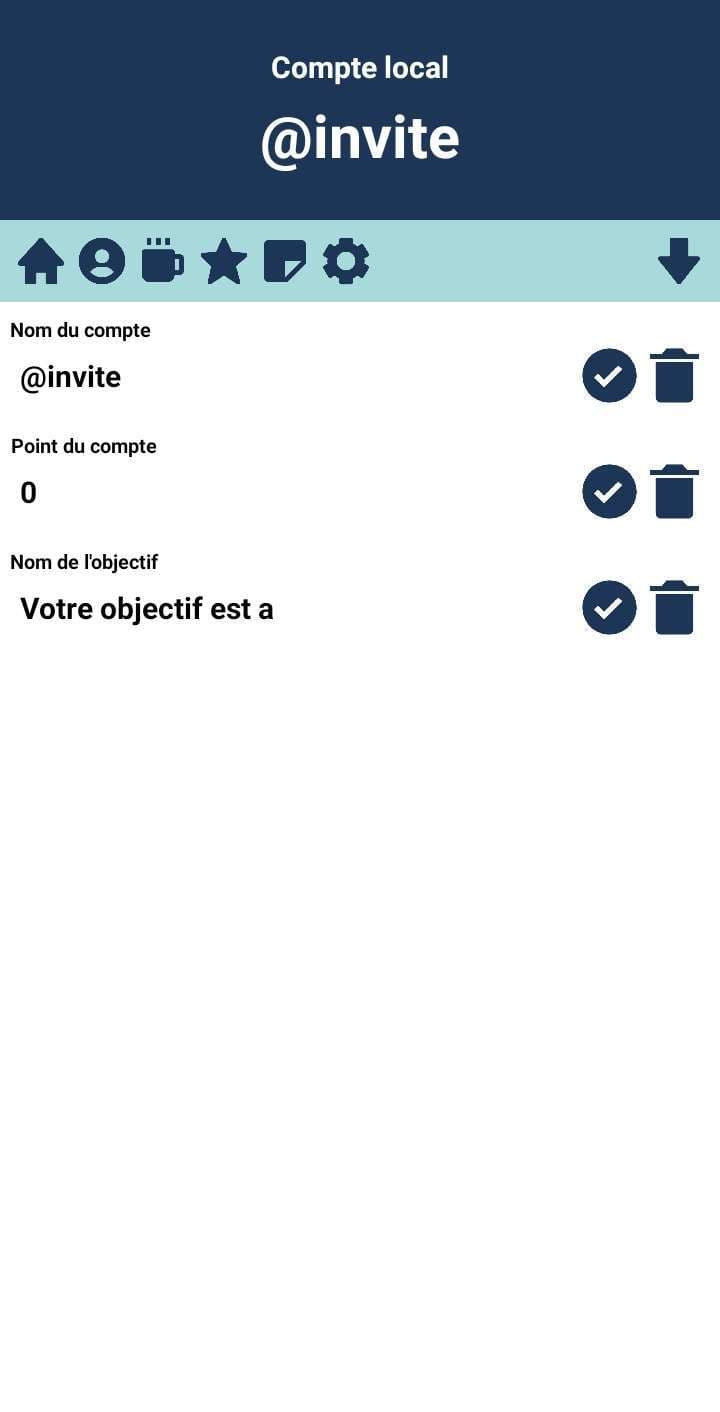Edit the Nom de l'objectif field
Viewport: 720px width, 1412px height.
pyautogui.click(x=290, y=609)
